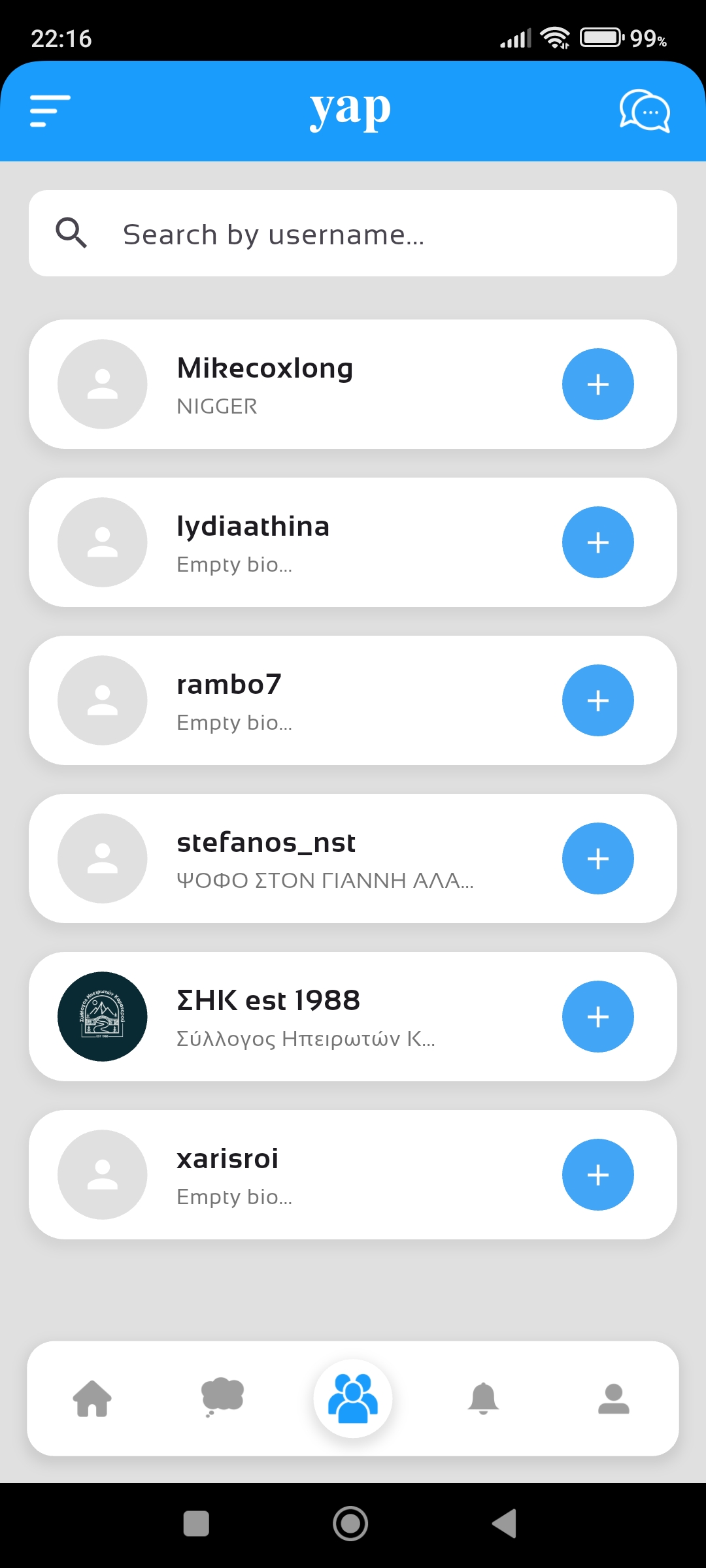Follow lydiaathina using the plus button

(597, 542)
